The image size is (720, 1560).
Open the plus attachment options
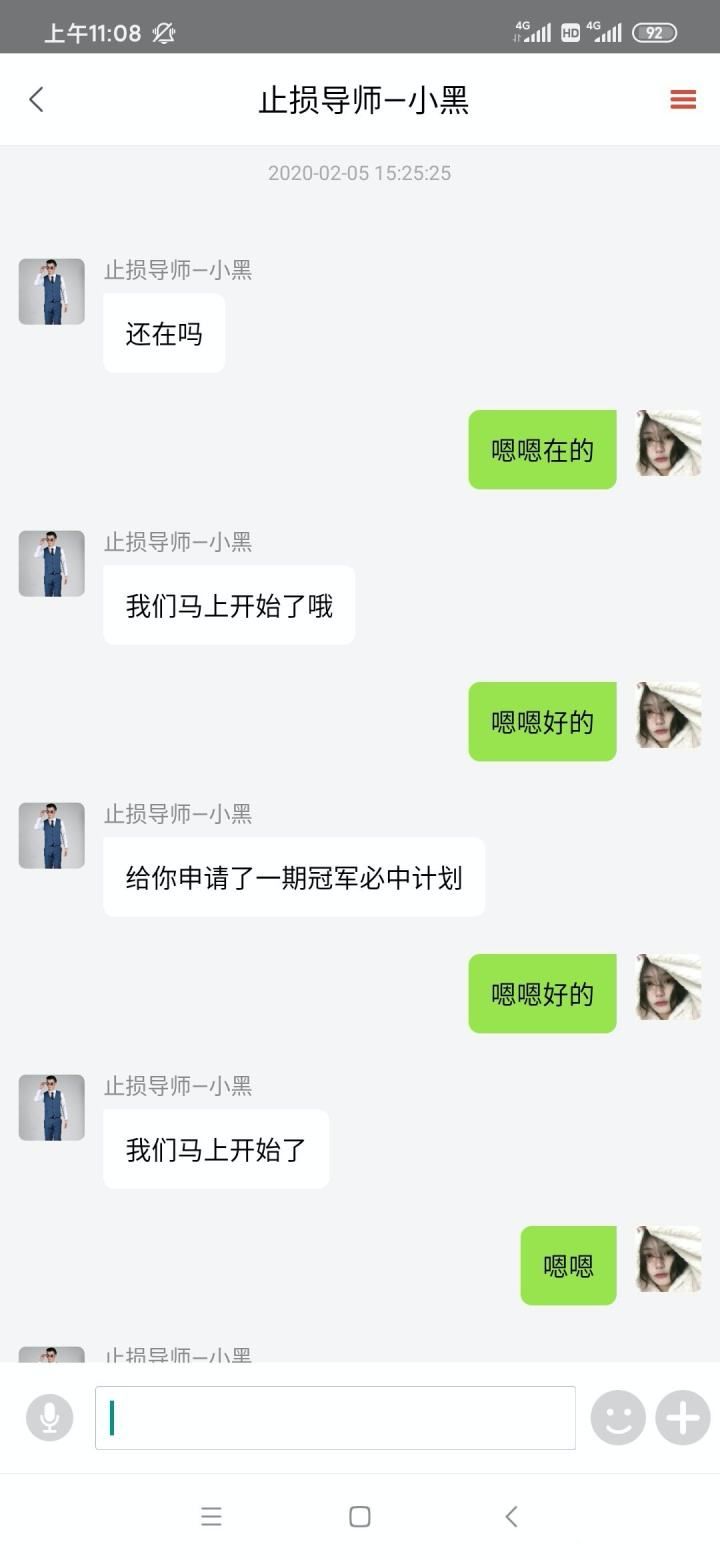(x=683, y=1417)
